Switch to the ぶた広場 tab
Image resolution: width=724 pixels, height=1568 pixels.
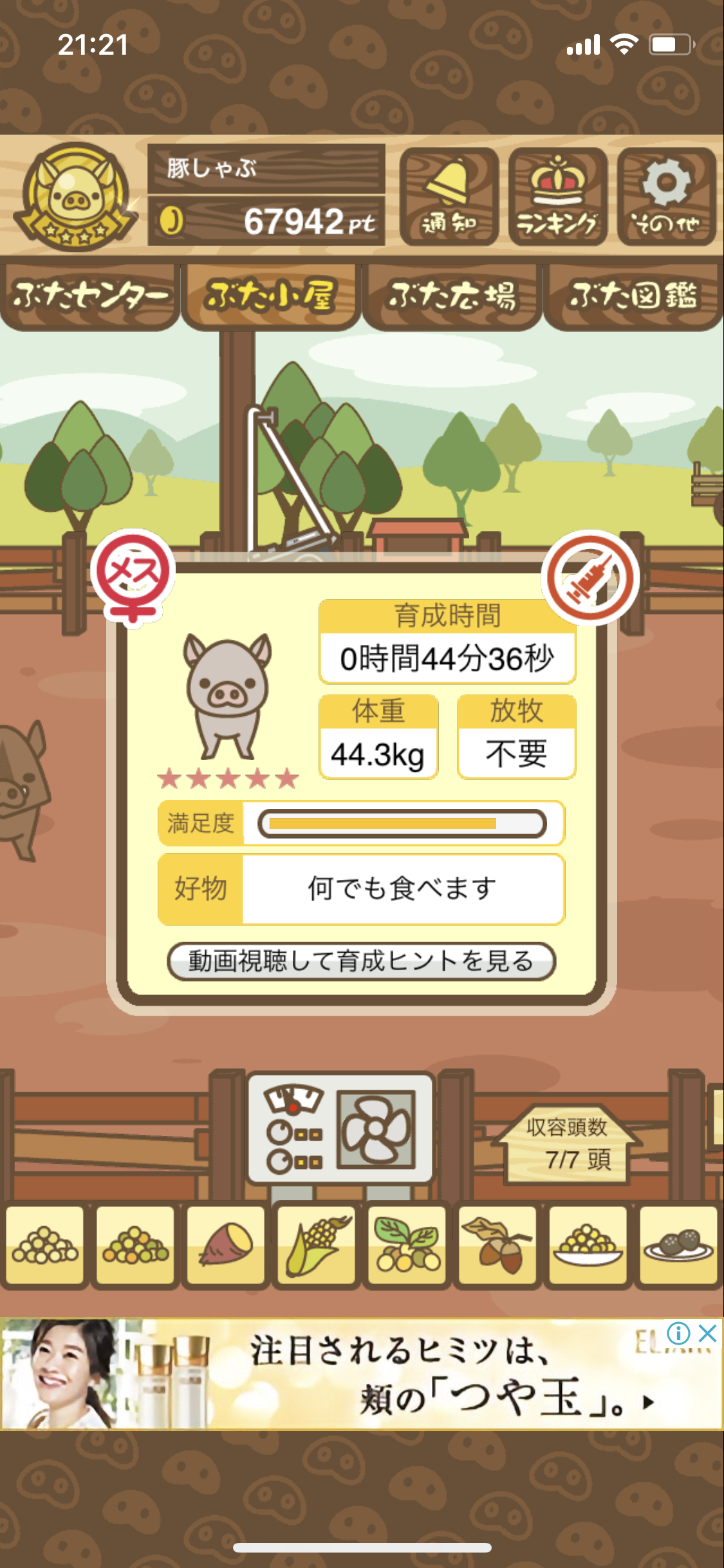click(452, 297)
